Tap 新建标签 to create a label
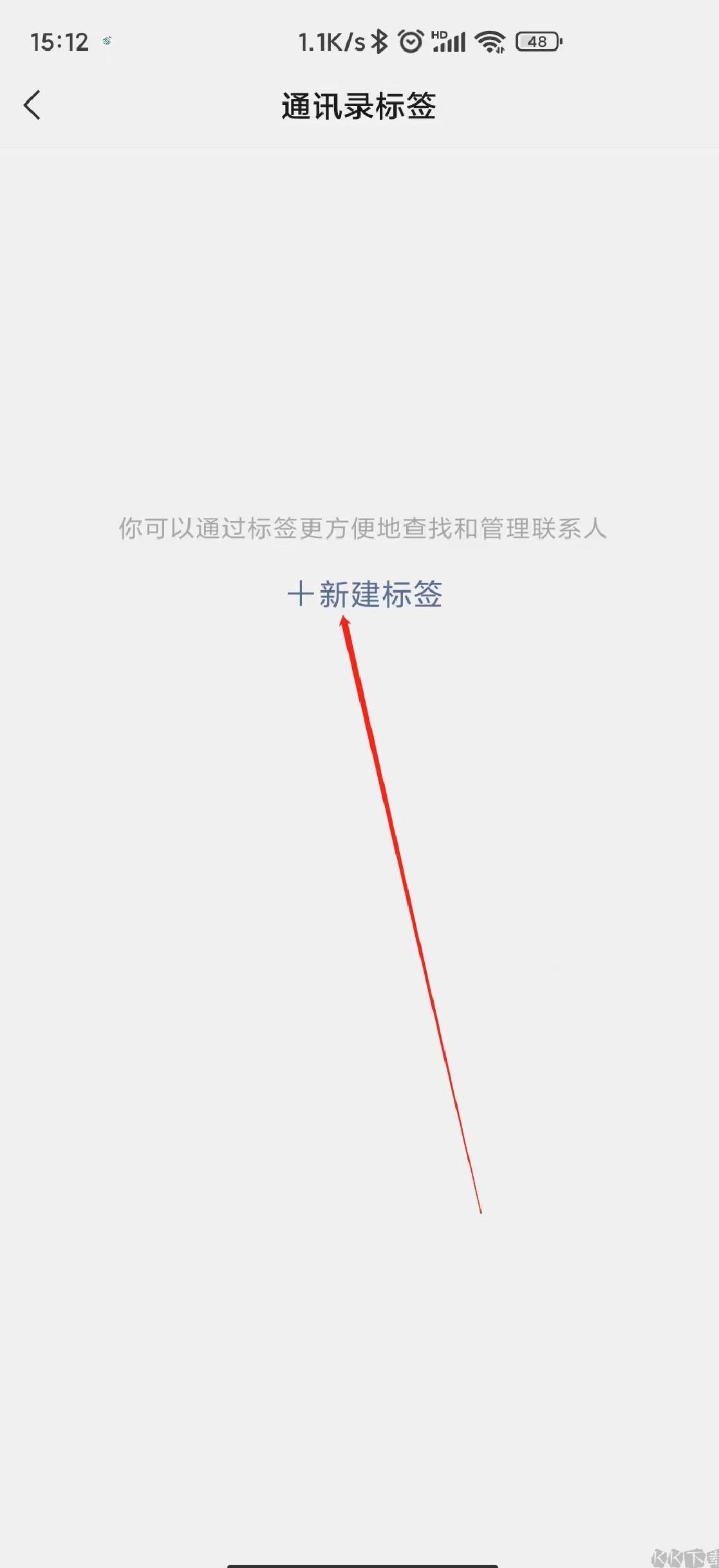Viewport: 719px width, 1568px height. click(x=365, y=594)
